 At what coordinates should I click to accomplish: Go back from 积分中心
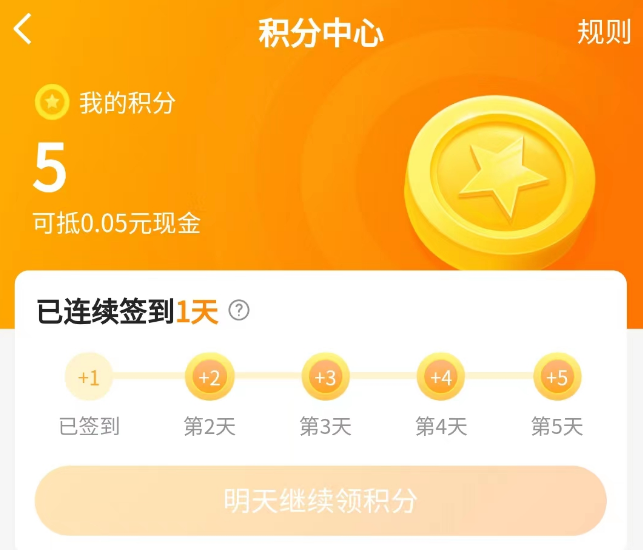23,30
